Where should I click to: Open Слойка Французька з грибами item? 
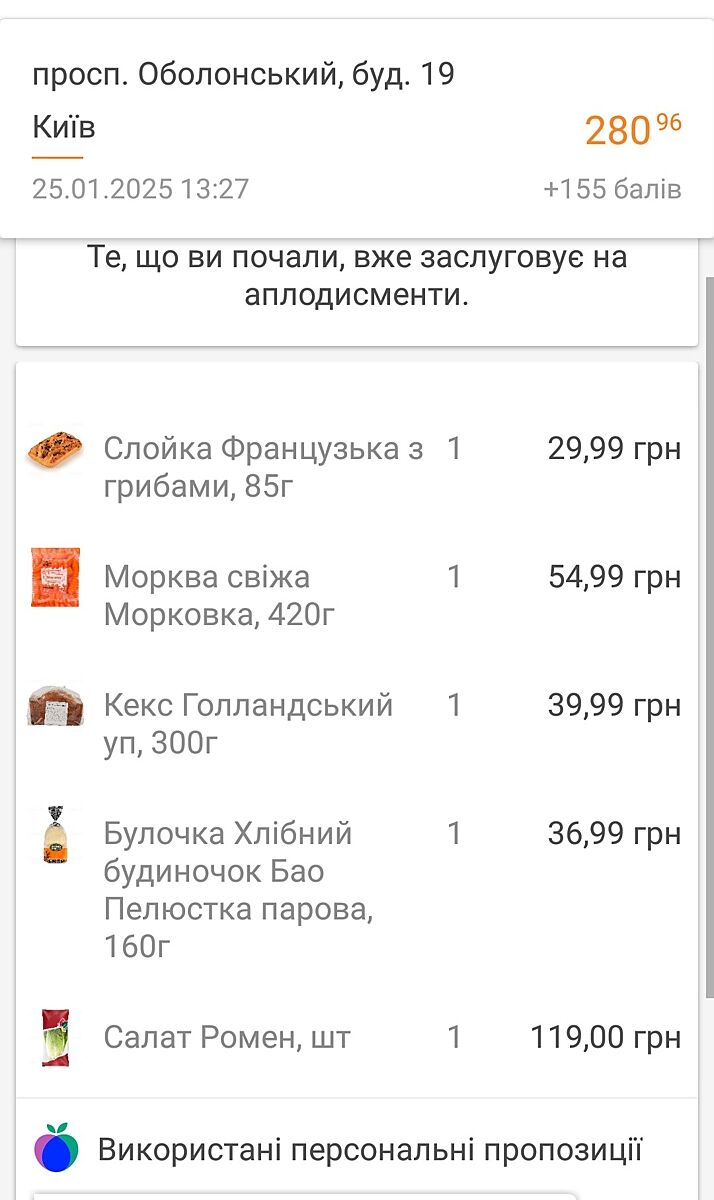(x=263, y=468)
